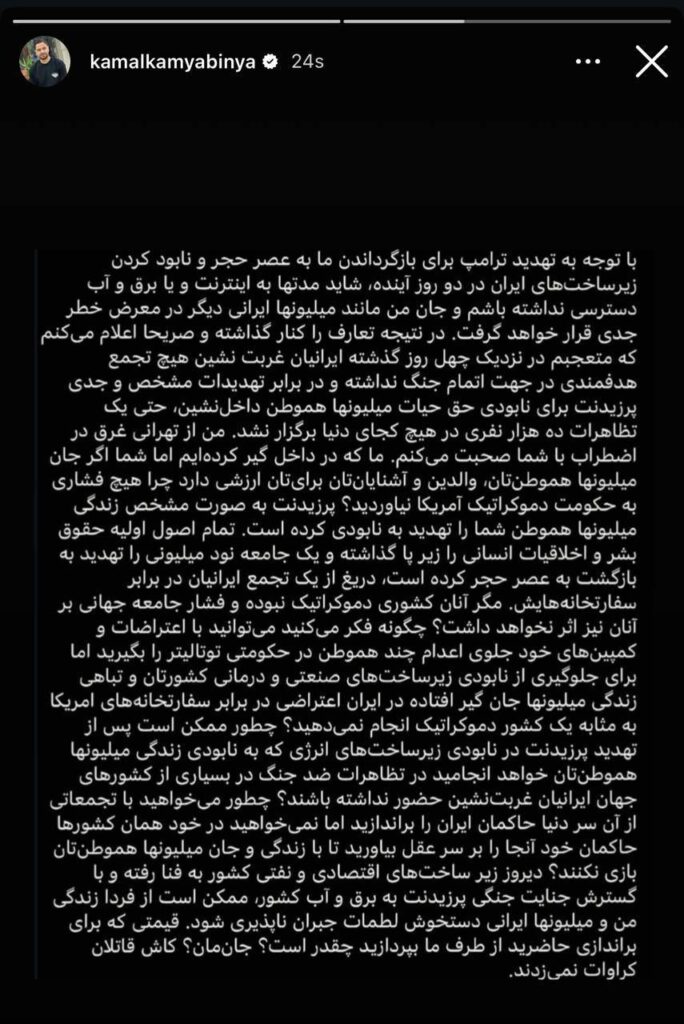Viewport: 684px width, 1024px height.
Task: Tap the kamalkamyabinya username
Action: click(172, 62)
